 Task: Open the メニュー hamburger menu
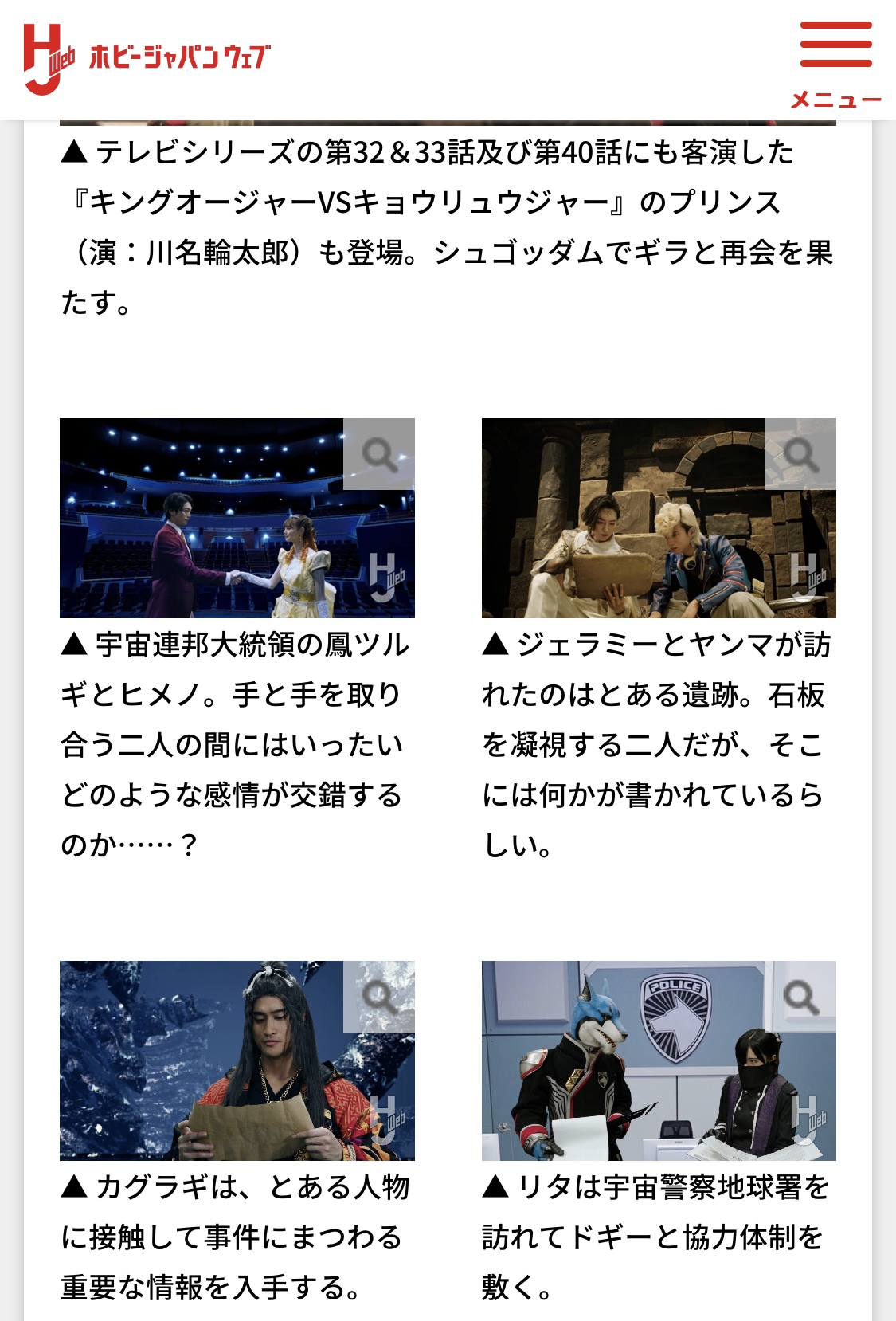835,64
